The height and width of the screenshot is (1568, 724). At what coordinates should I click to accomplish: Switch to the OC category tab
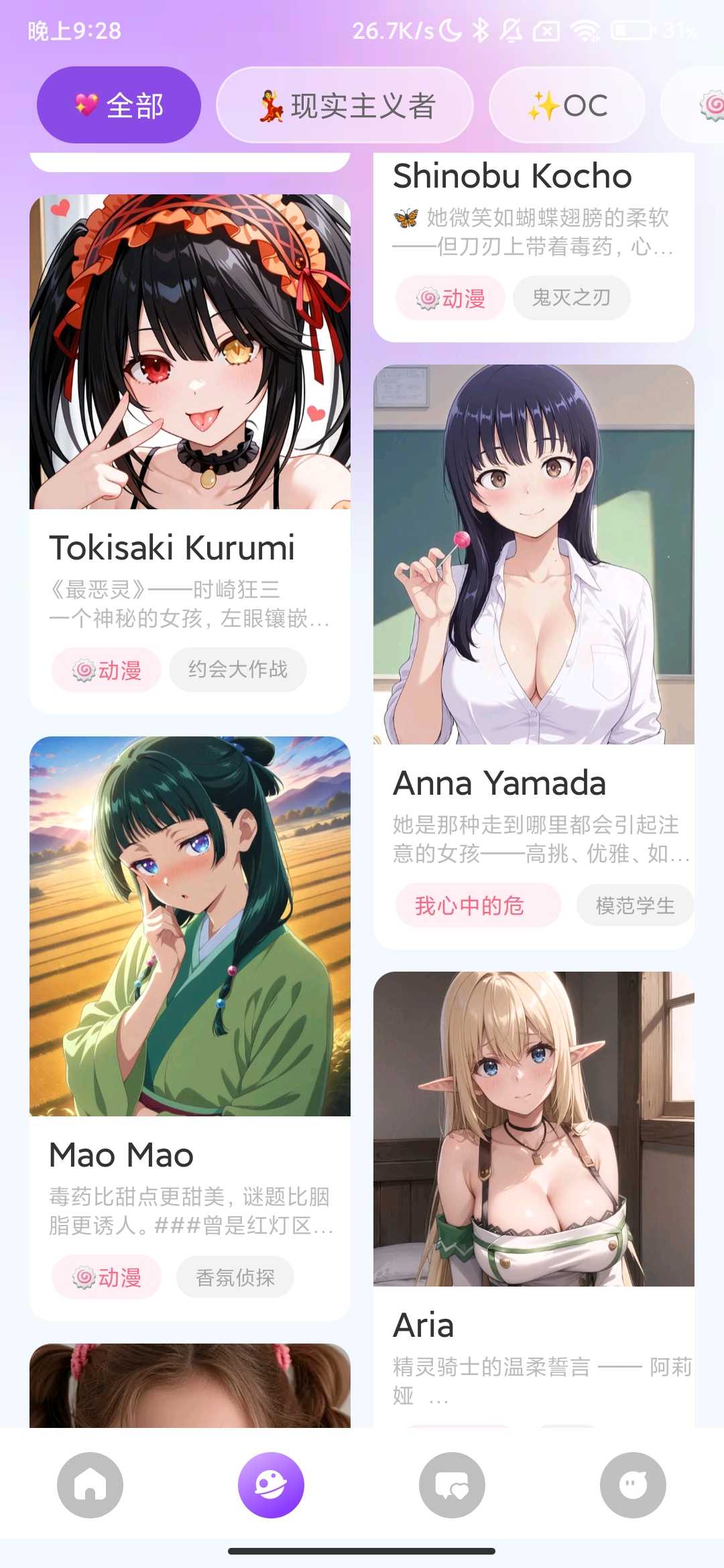tap(567, 105)
